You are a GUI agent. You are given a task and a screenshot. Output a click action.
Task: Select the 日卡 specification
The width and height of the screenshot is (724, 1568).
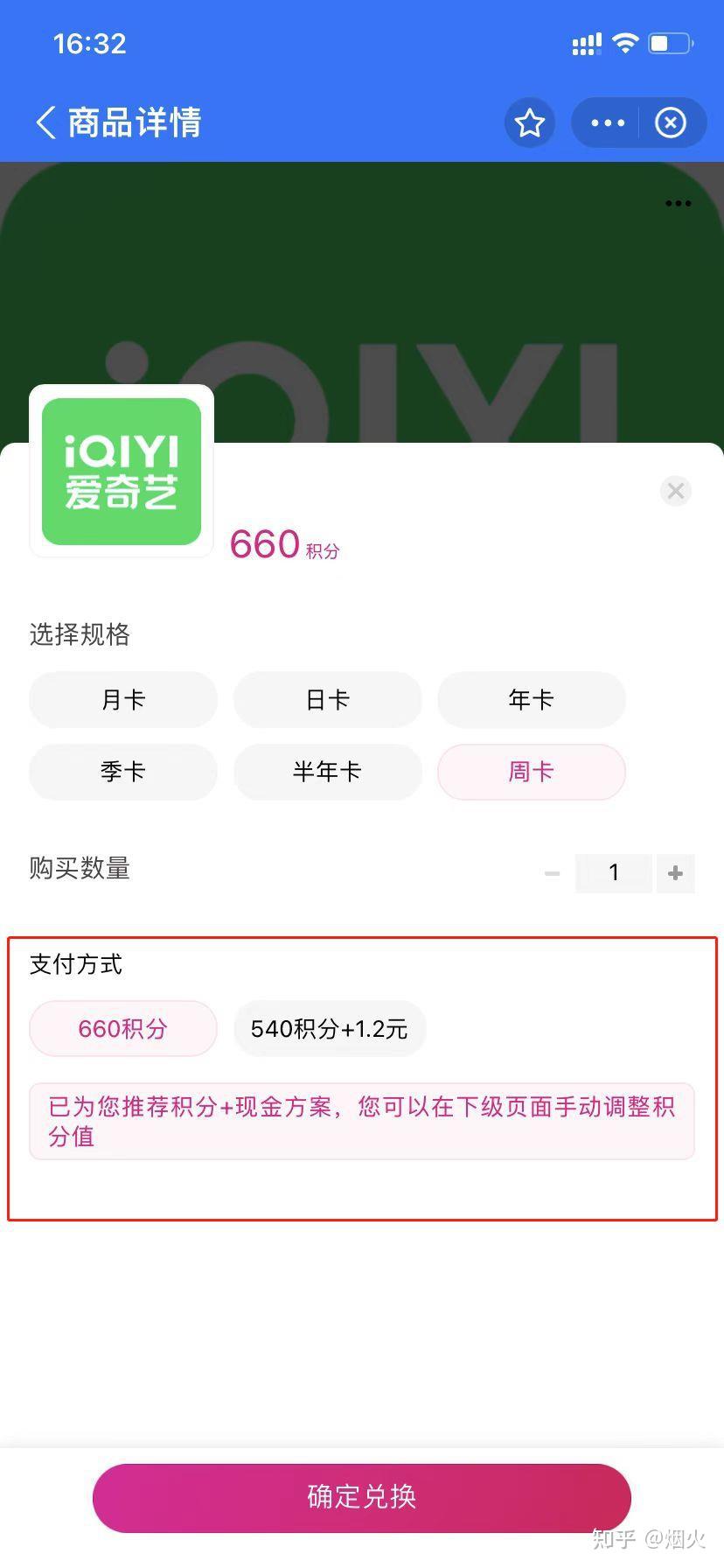tap(327, 699)
